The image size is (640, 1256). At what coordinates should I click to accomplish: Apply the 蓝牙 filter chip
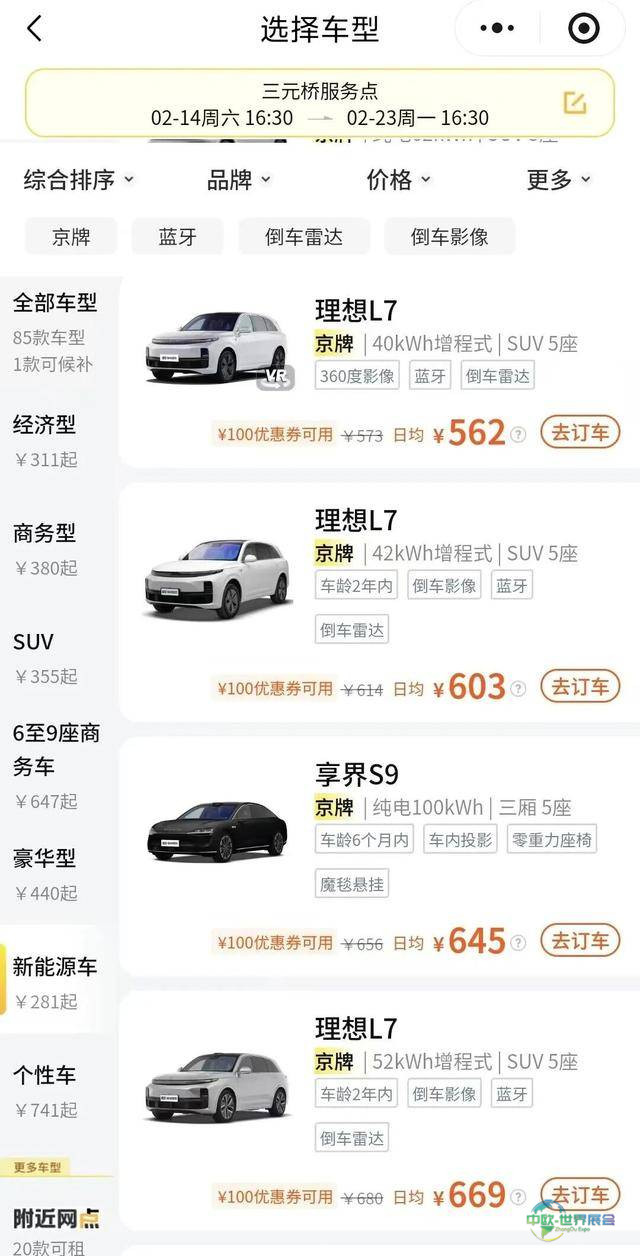177,237
